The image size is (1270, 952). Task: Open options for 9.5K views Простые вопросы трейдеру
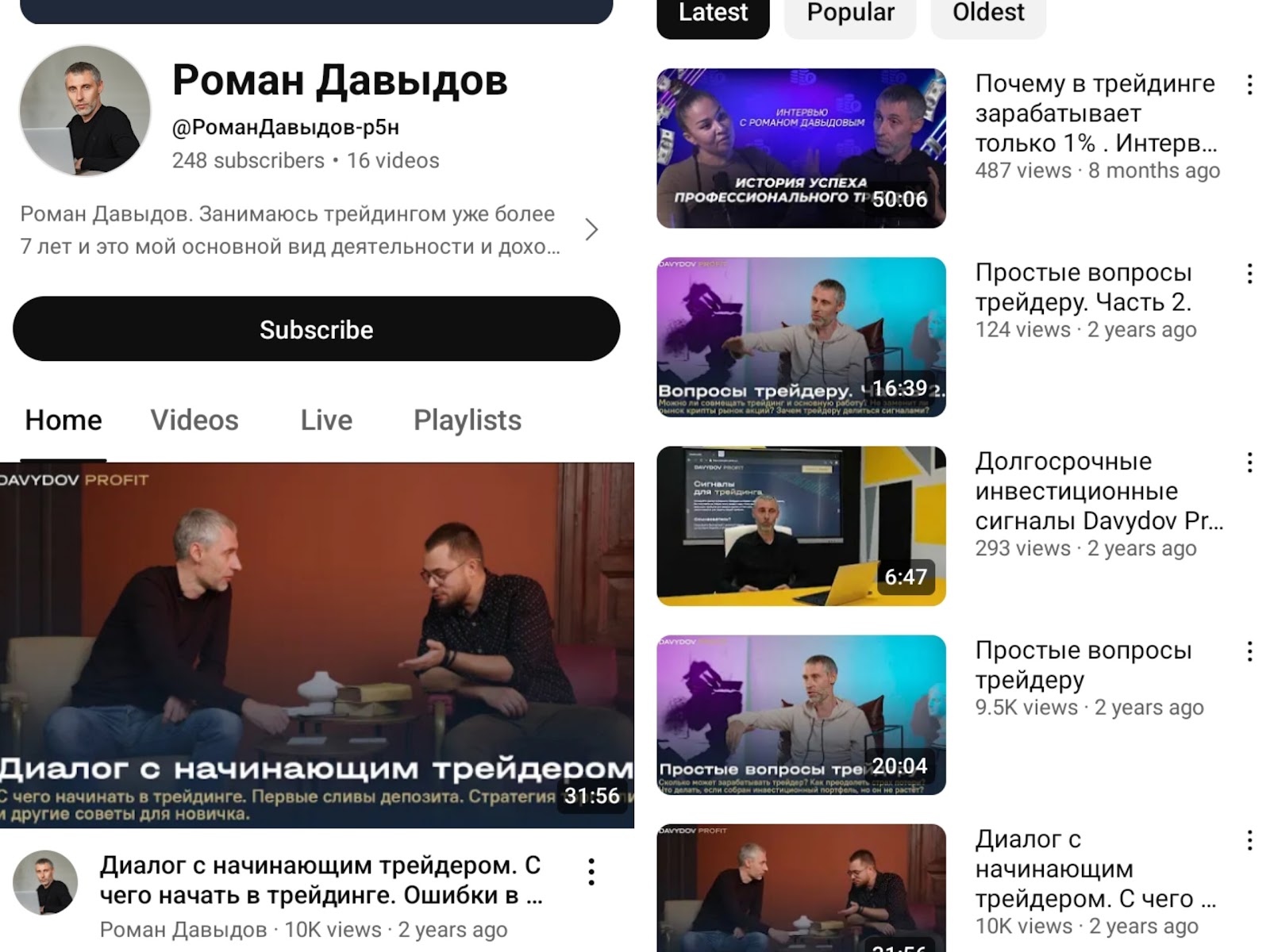point(1249,651)
